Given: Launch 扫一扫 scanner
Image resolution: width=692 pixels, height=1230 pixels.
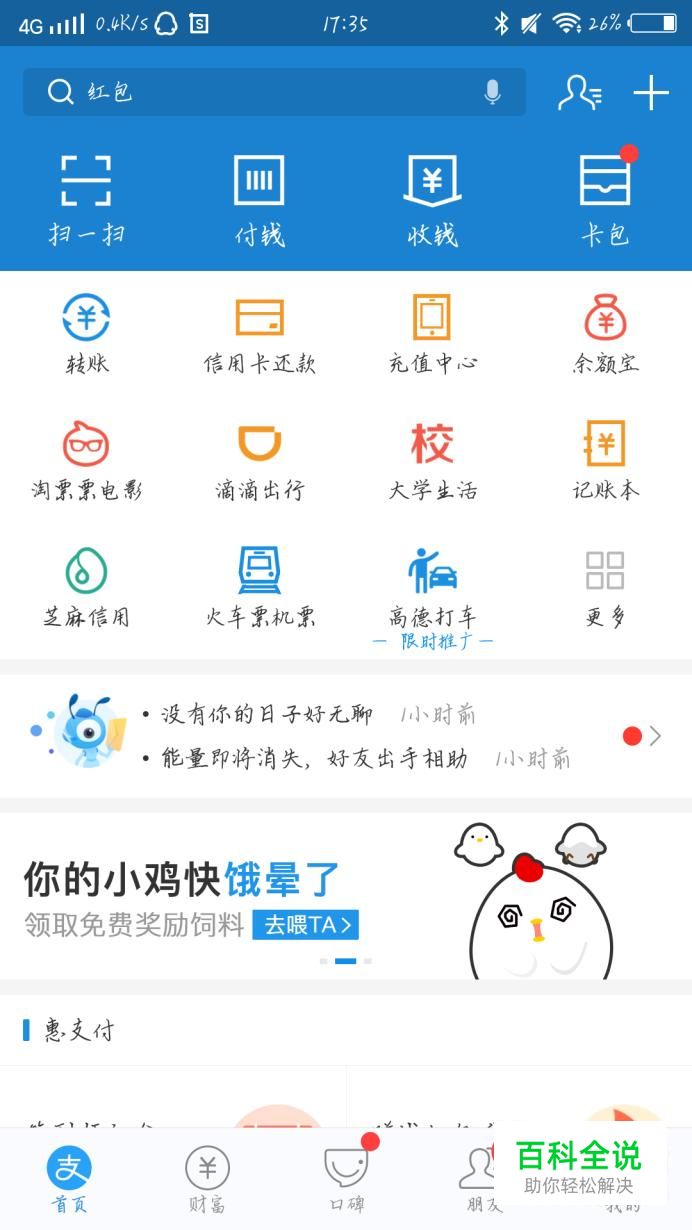Looking at the screenshot, I should tap(86, 200).
